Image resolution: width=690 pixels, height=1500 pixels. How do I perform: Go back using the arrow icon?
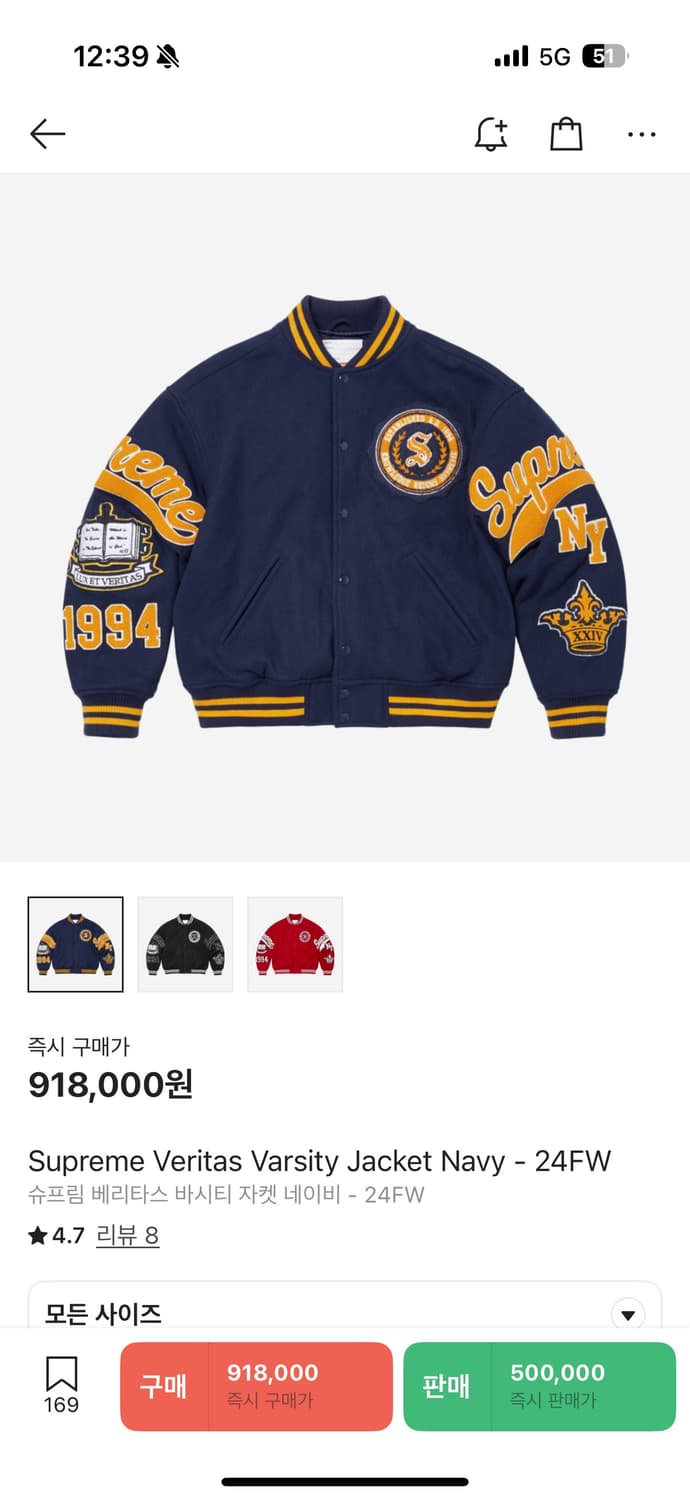point(47,134)
